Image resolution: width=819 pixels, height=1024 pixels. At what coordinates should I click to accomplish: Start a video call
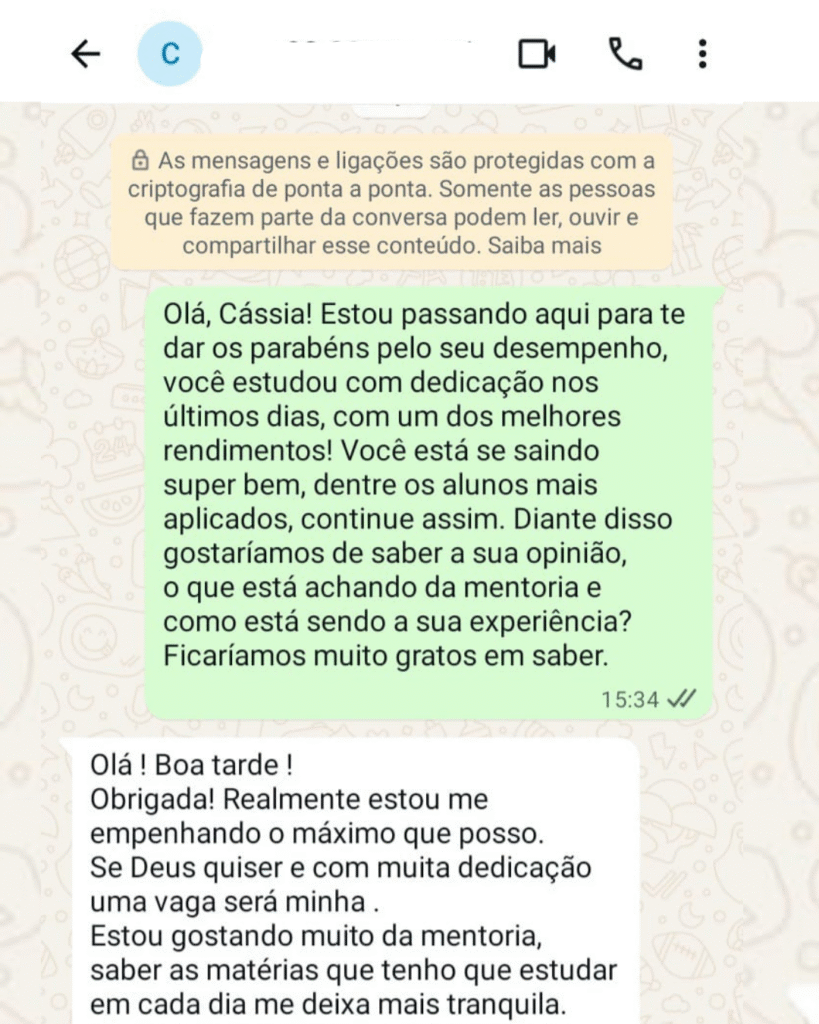(537, 54)
